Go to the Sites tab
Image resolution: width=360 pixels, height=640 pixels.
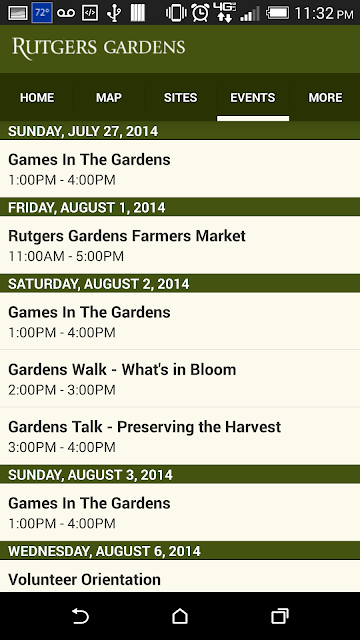(180, 98)
